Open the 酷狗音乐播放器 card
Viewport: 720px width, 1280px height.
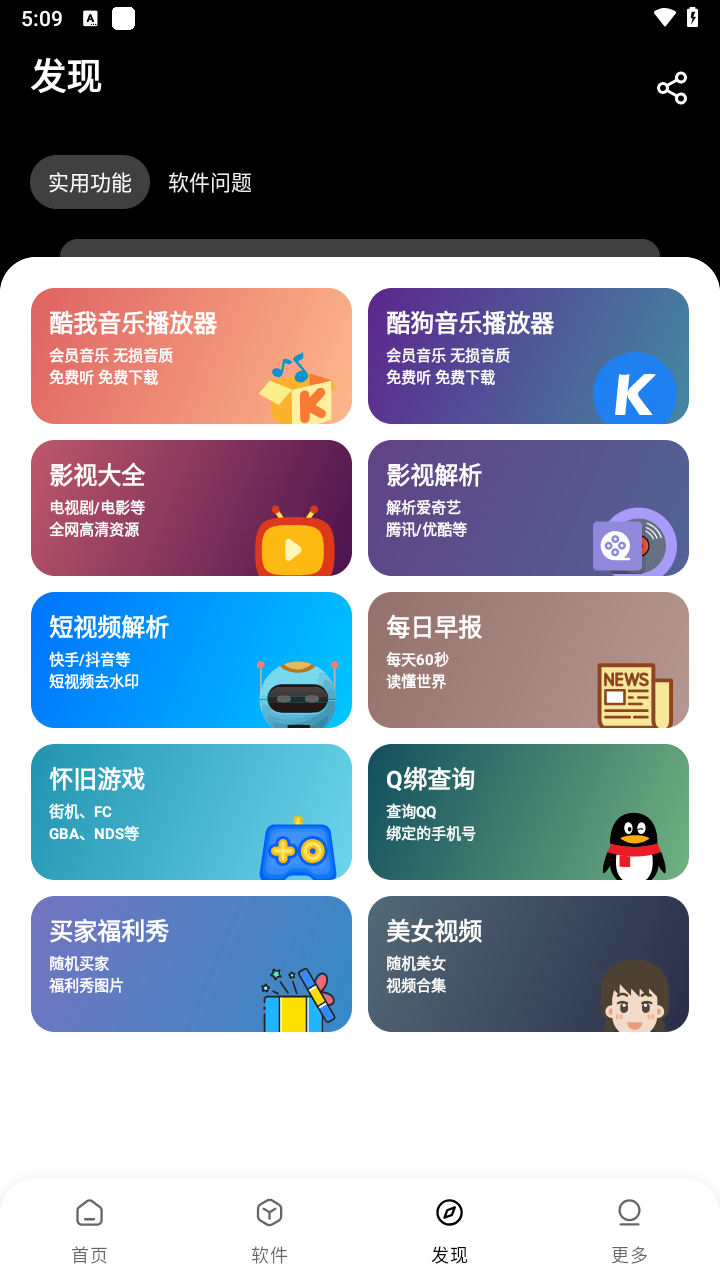click(528, 356)
